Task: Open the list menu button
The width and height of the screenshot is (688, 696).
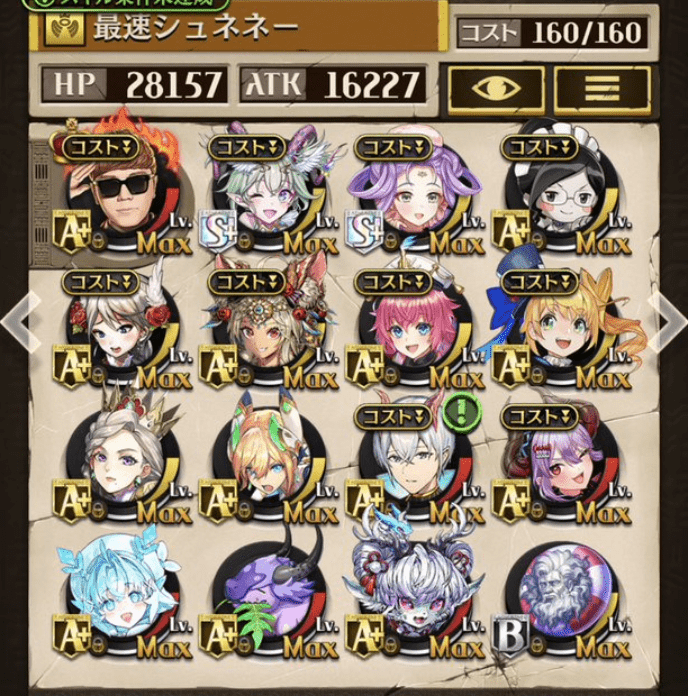Action: coord(602,89)
